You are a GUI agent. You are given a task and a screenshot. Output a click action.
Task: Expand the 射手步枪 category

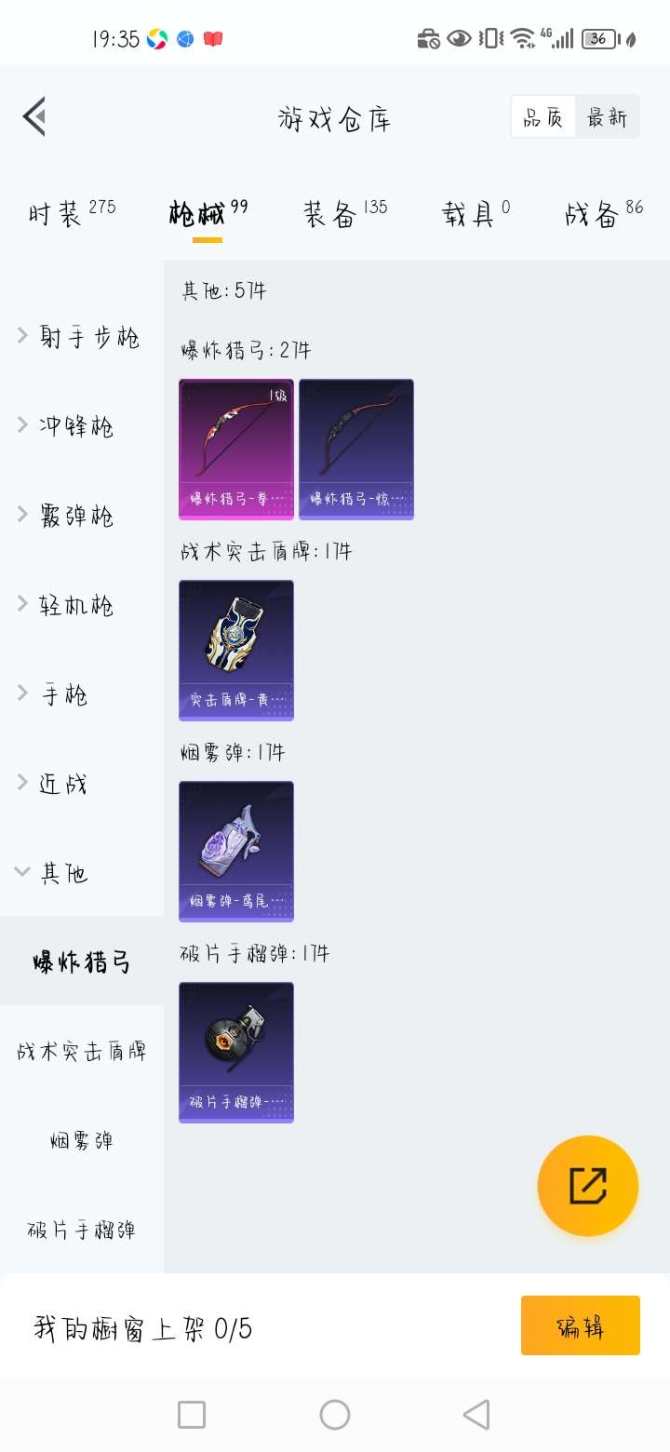[x=80, y=337]
